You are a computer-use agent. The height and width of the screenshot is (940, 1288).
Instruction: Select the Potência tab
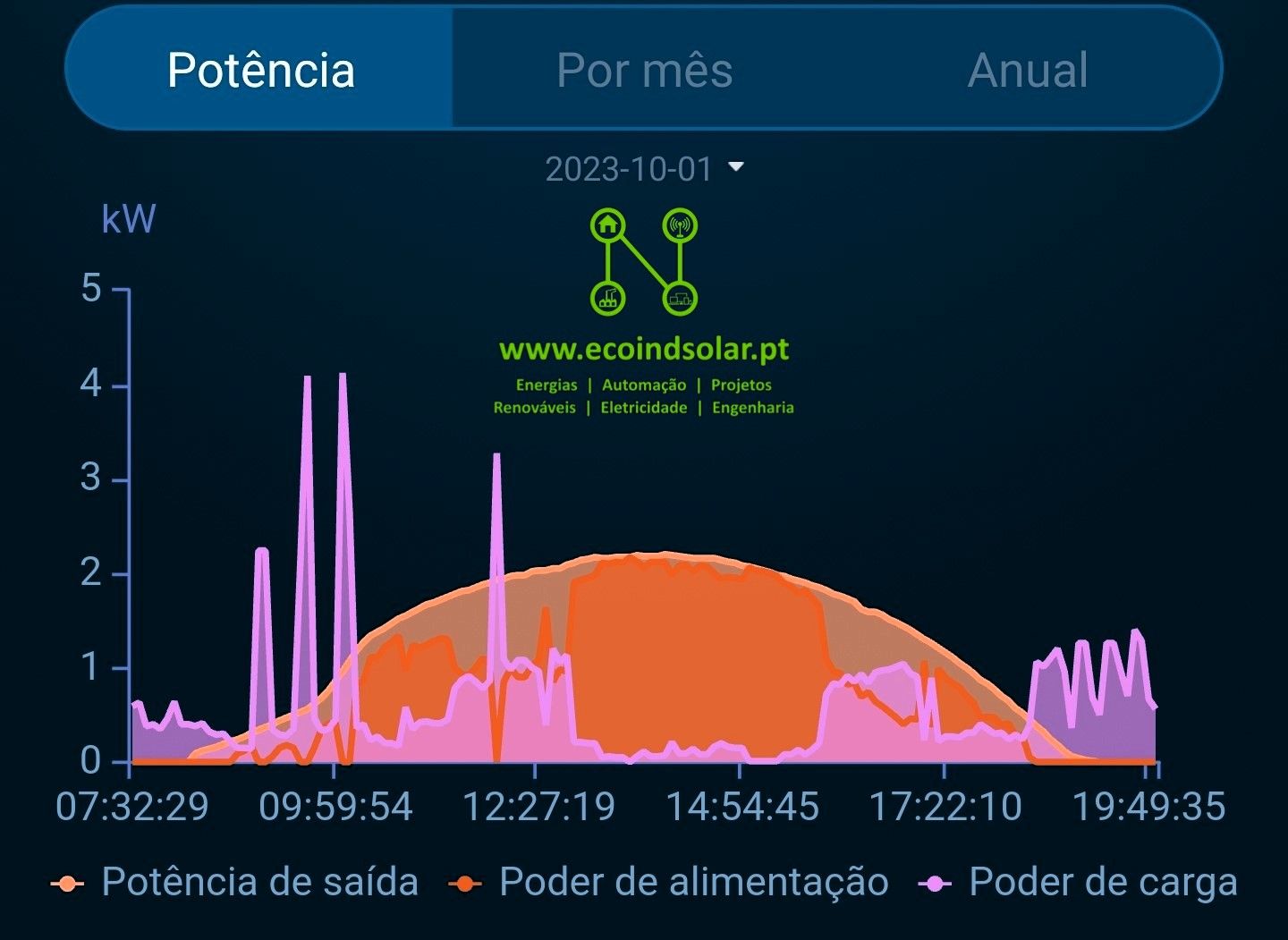click(x=260, y=70)
